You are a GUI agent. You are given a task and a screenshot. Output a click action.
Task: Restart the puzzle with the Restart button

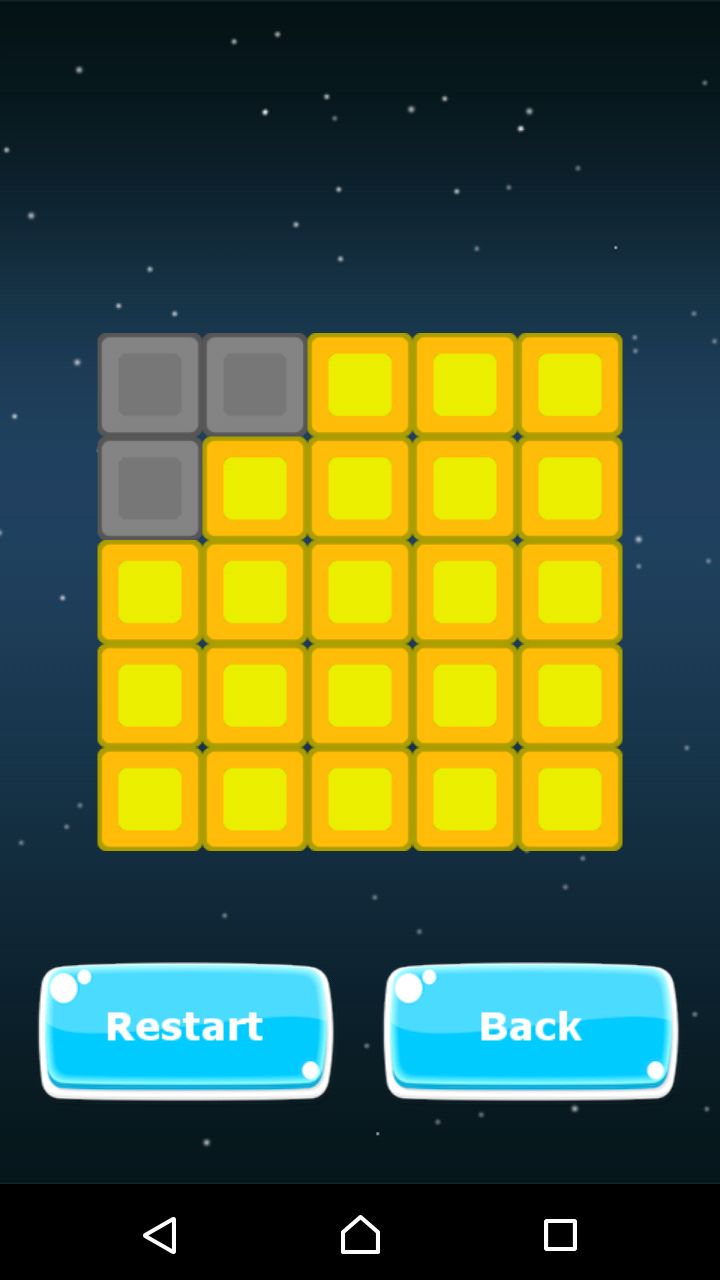pos(185,1030)
